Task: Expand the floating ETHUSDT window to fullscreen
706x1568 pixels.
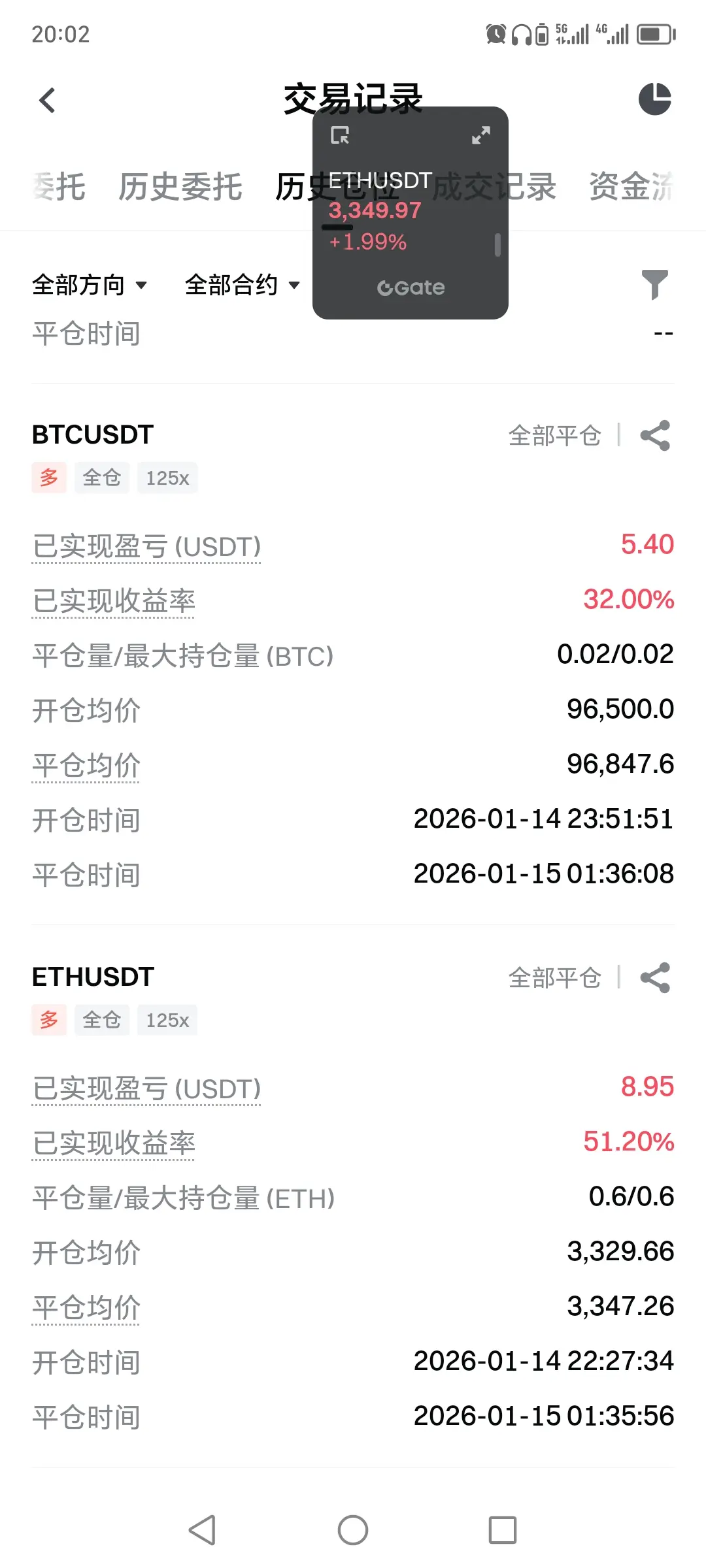Action: 481,135
